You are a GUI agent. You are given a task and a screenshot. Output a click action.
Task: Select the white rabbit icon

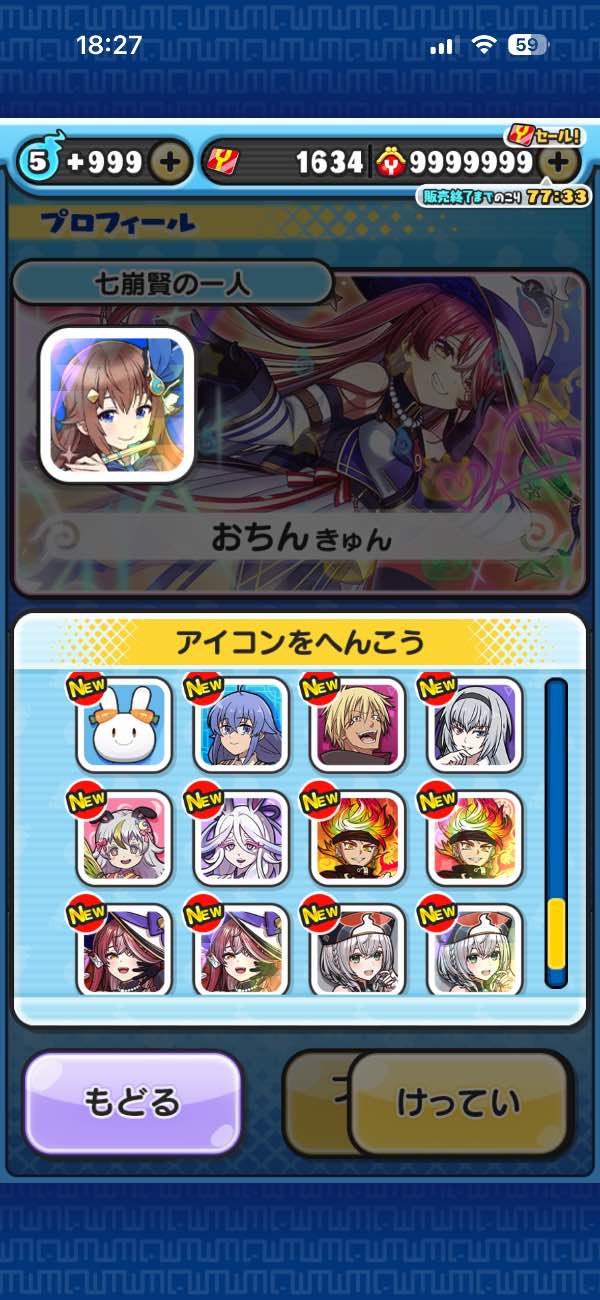point(125,725)
